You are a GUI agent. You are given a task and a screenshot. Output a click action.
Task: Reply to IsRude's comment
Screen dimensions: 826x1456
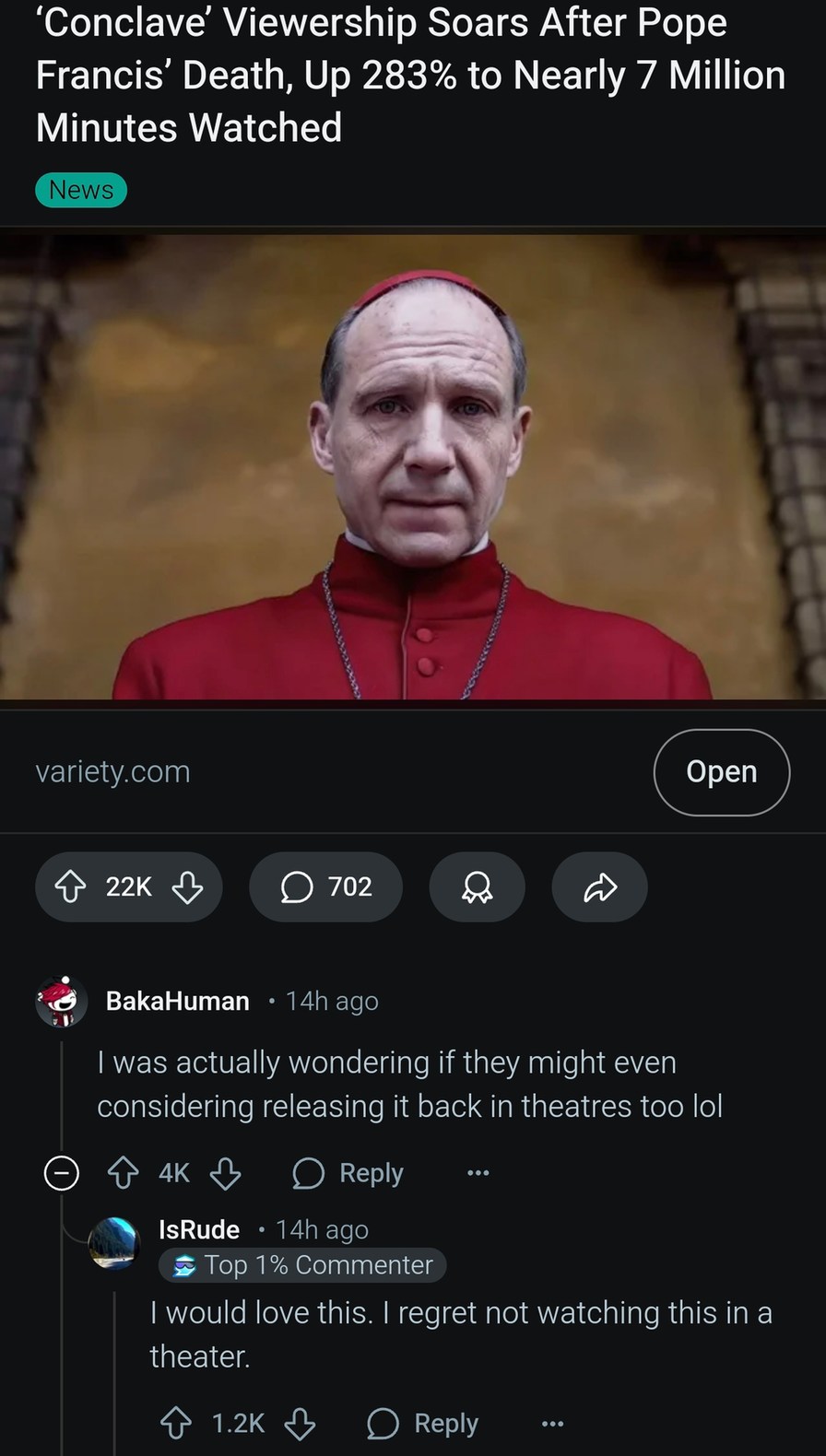(424, 1424)
